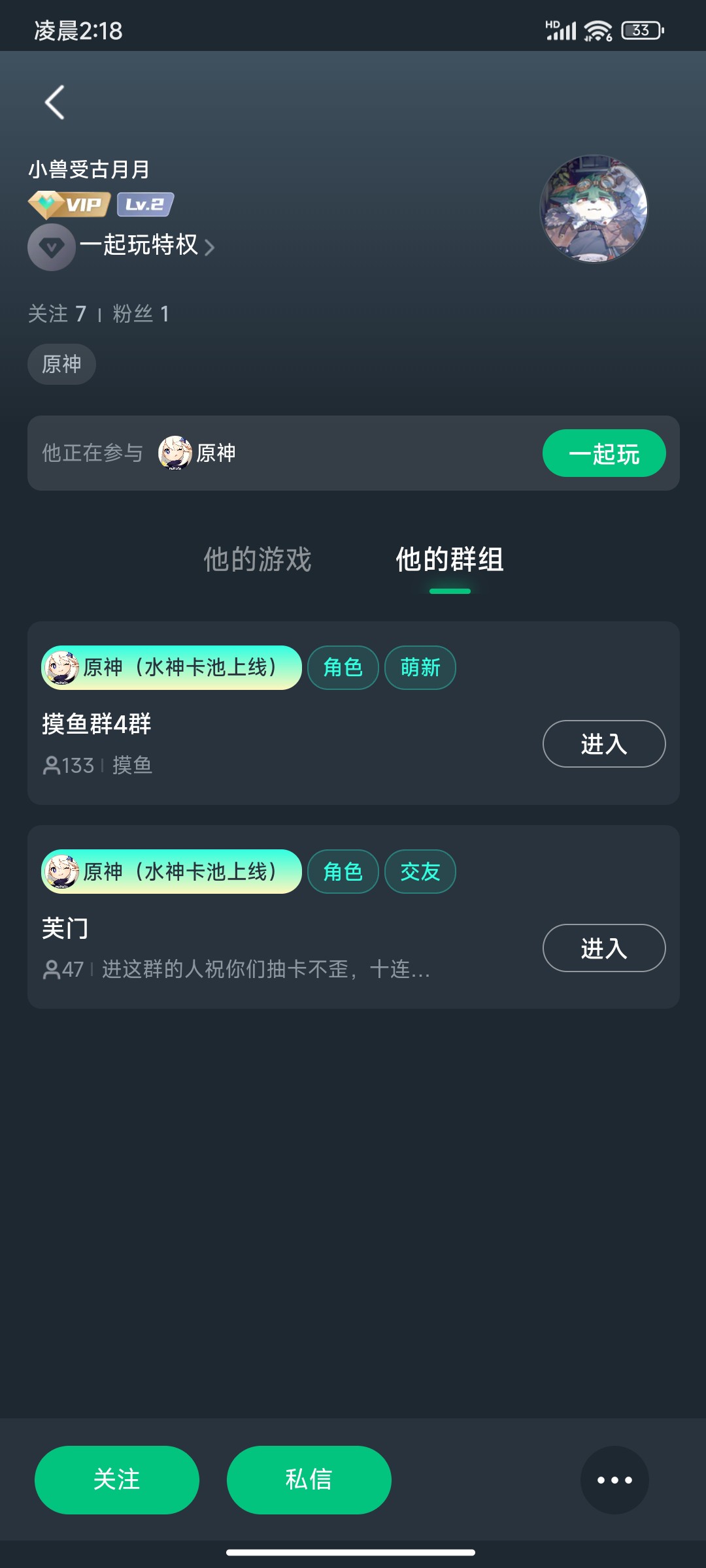View the 关注 7 following count
This screenshot has height=1568, width=706.
click(x=58, y=314)
